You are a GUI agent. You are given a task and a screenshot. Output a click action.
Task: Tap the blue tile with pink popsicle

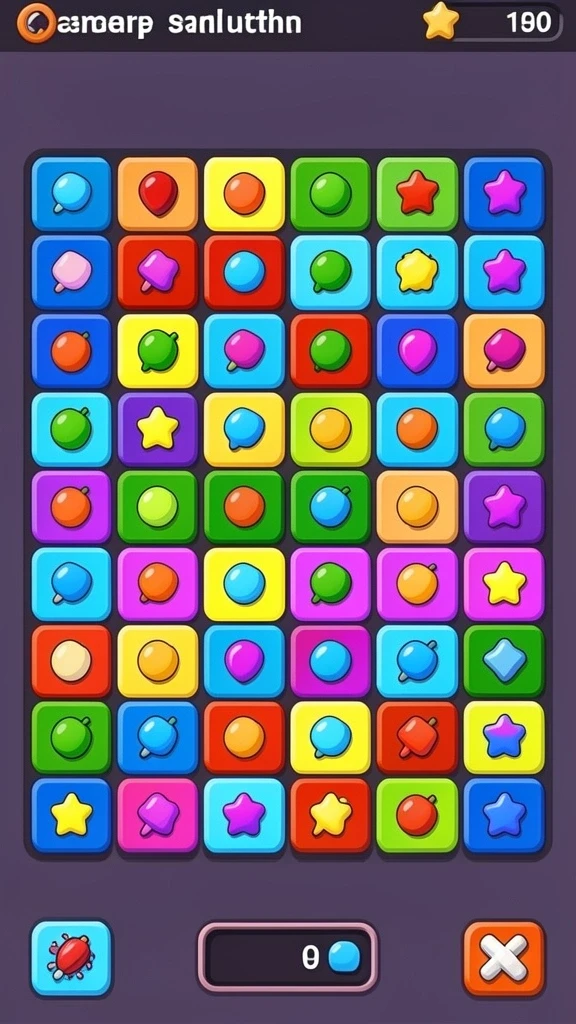coord(71,272)
